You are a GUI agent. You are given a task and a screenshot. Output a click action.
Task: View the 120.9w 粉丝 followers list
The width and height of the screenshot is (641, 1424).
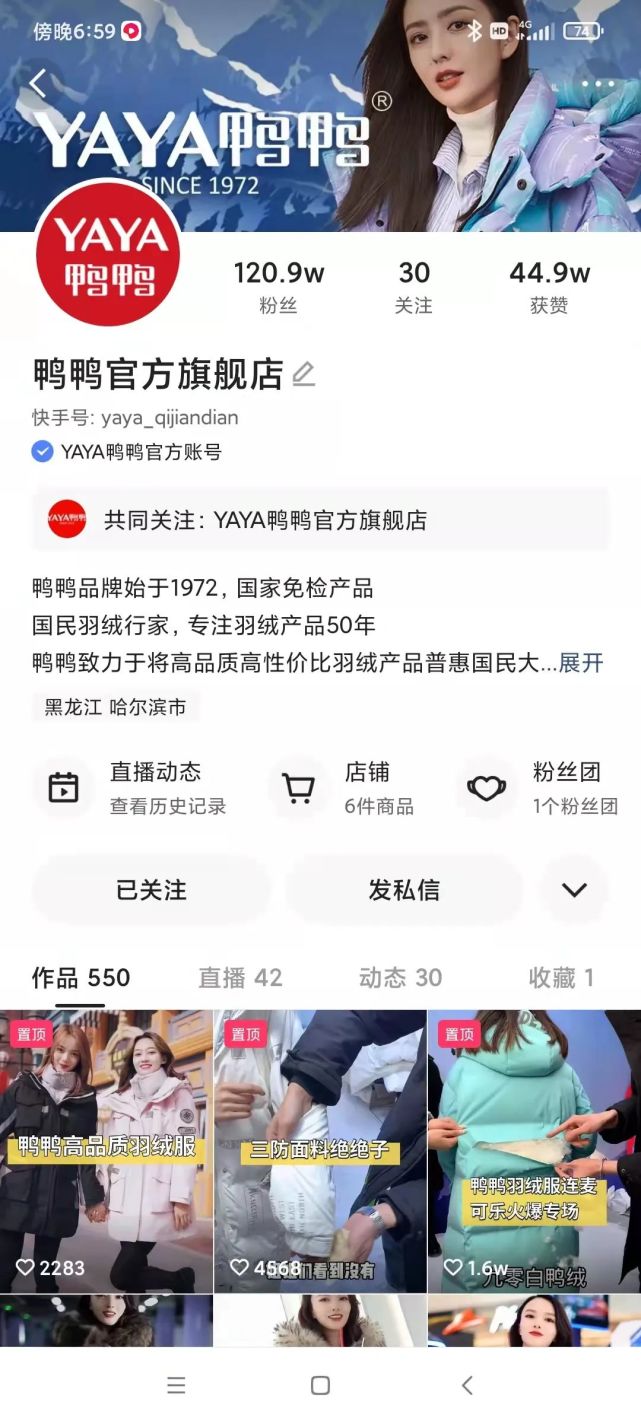[x=278, y=287]
